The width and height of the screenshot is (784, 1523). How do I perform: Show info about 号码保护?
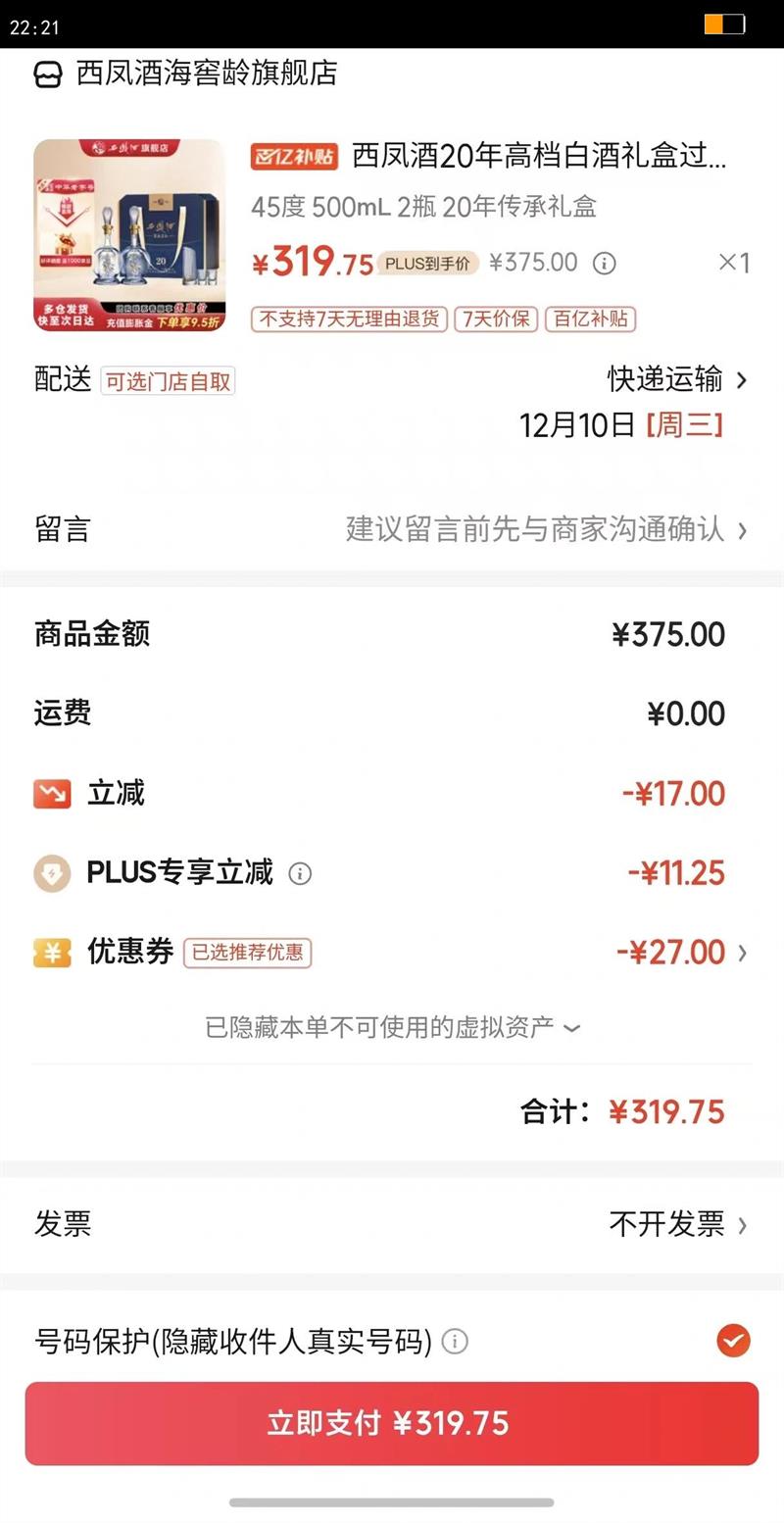[455, 1341]
